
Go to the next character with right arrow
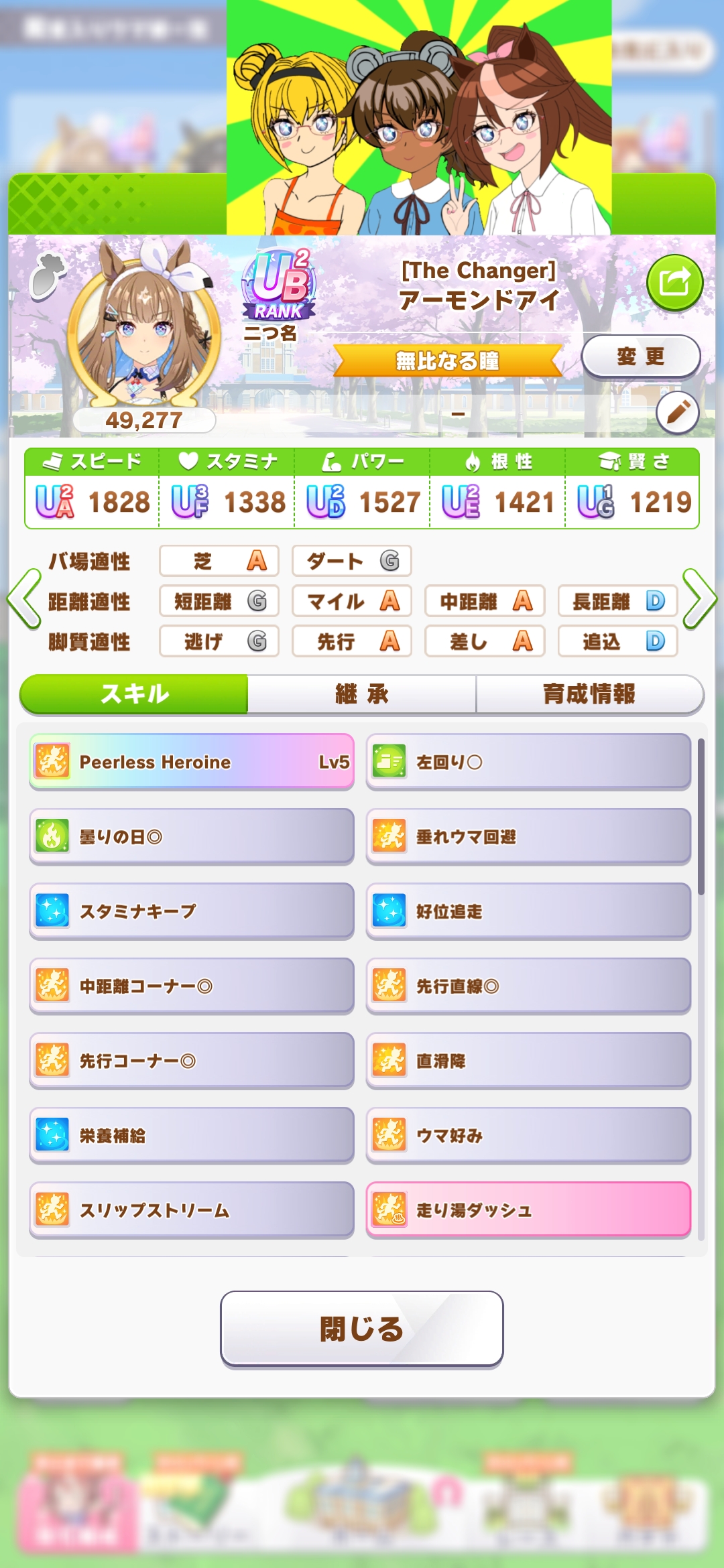700,599
